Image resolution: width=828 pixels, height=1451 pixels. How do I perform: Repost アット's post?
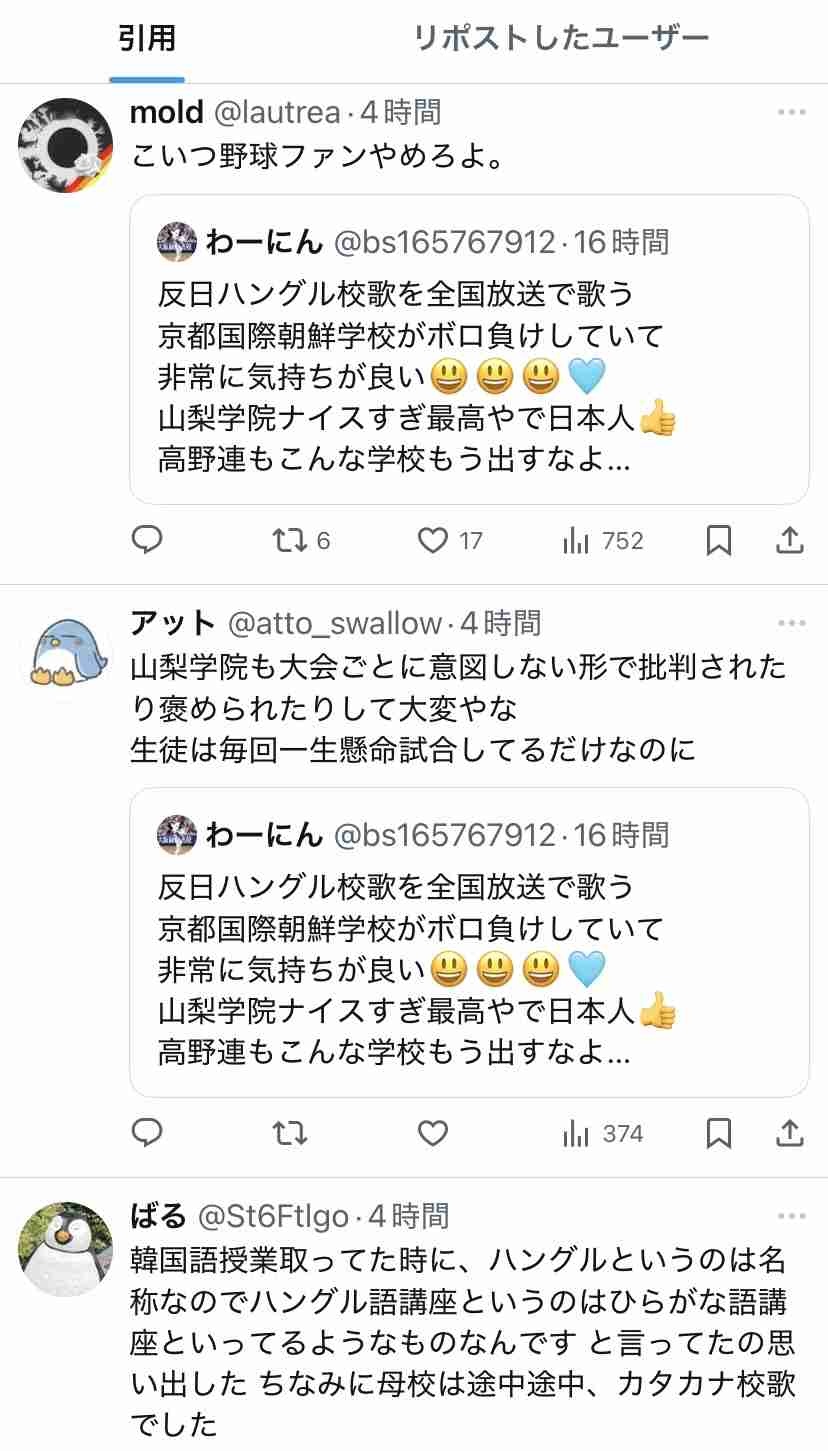pyautogui.click(x=290, y=1133)
